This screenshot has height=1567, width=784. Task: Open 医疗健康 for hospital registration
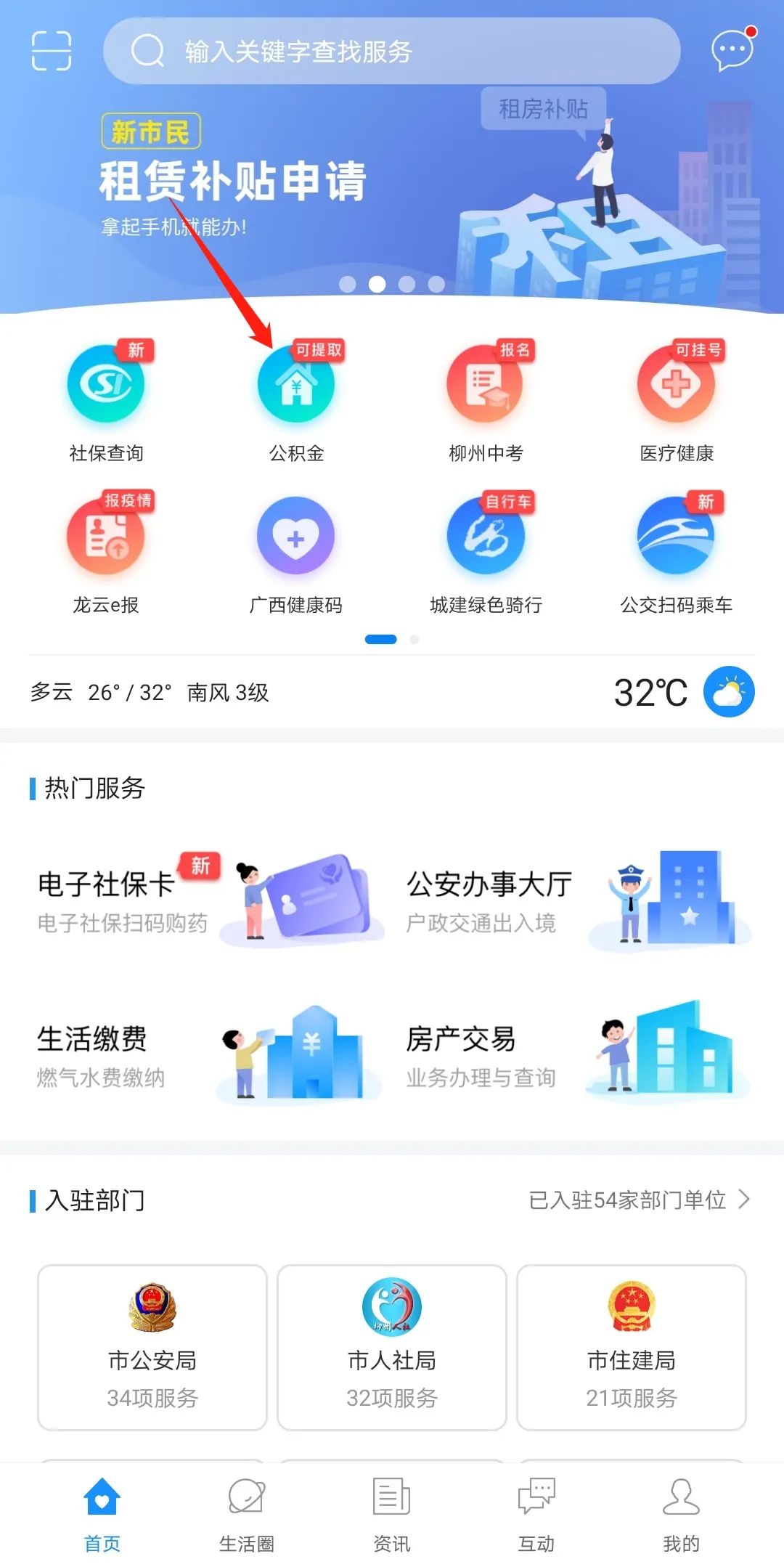[x=677, y=385]
